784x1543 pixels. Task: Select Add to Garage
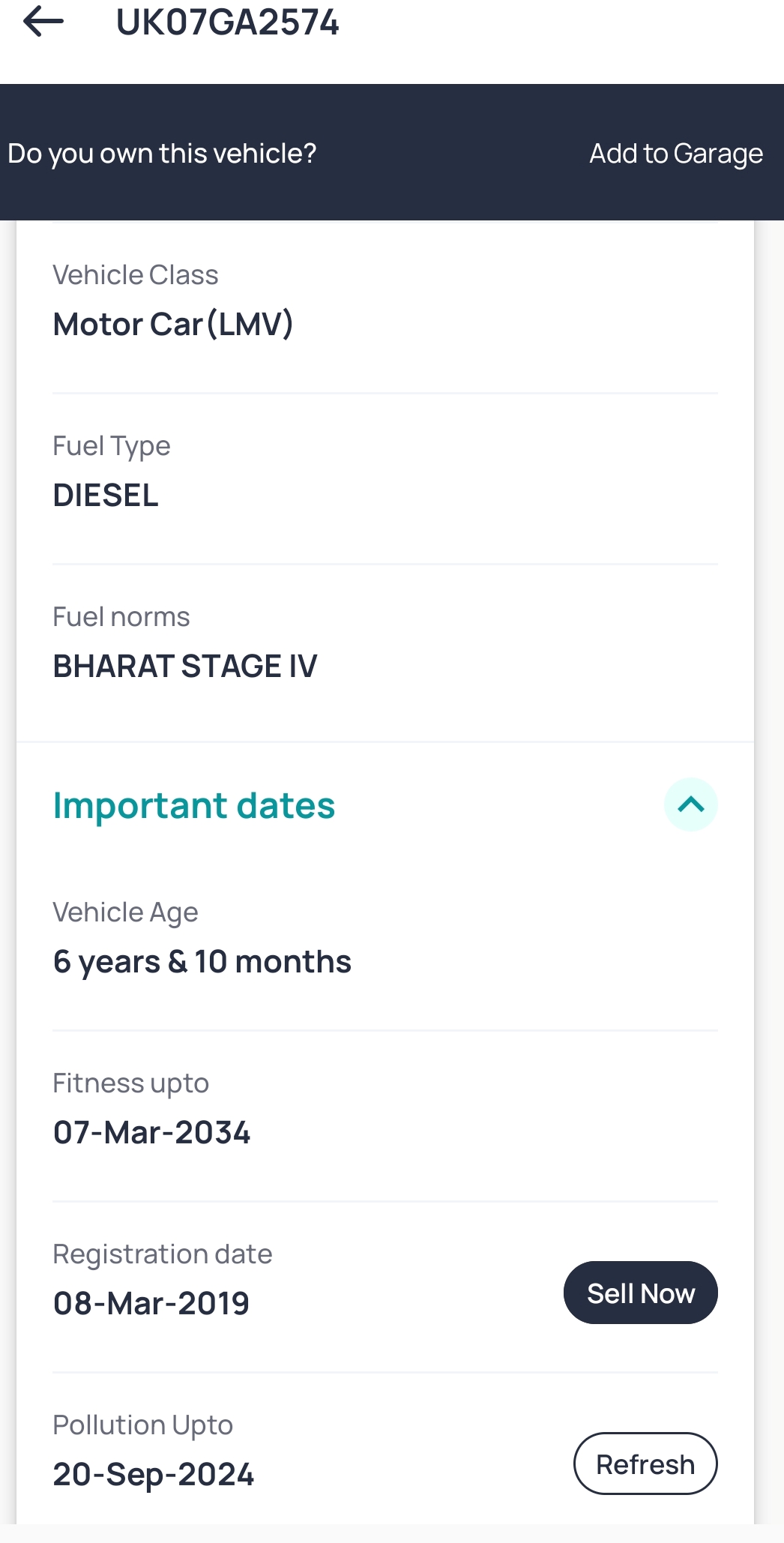675,153
